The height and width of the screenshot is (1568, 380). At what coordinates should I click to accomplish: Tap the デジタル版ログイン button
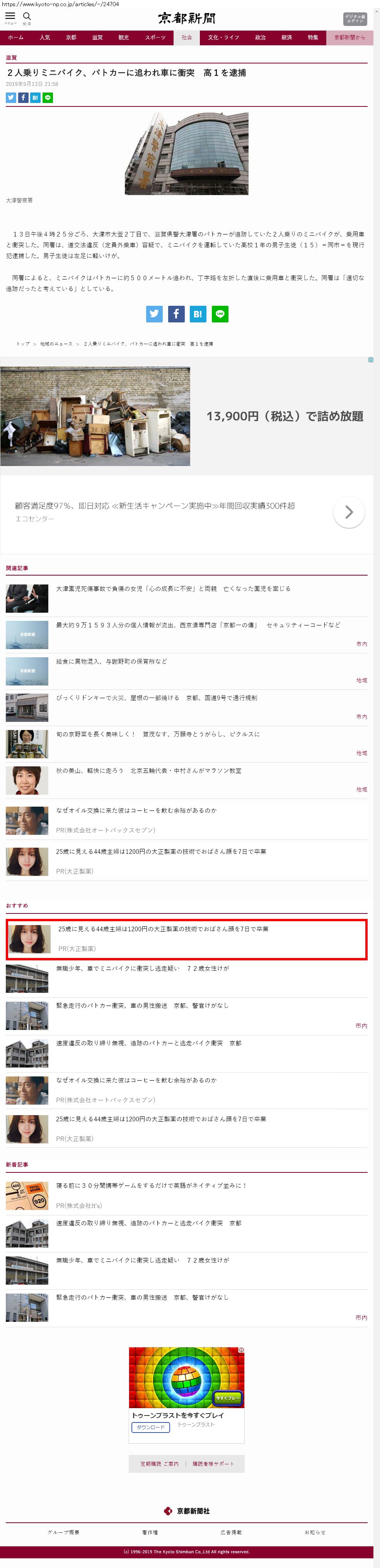[354, 19]
